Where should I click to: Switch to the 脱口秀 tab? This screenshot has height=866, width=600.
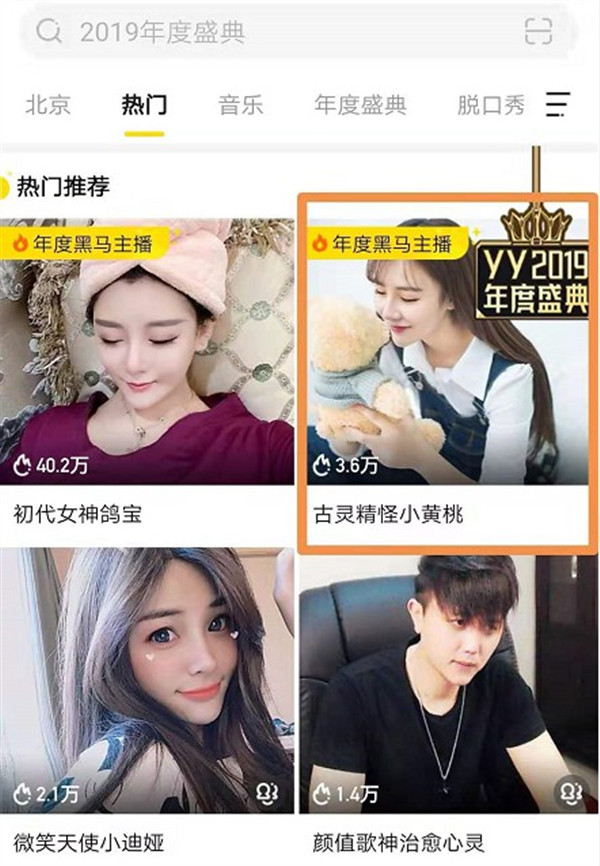click(491, 105)
